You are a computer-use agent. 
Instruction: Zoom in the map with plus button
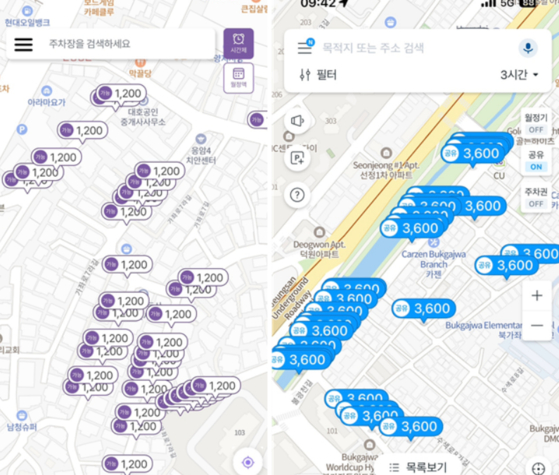pyautogui.click(x=537, y=295)
